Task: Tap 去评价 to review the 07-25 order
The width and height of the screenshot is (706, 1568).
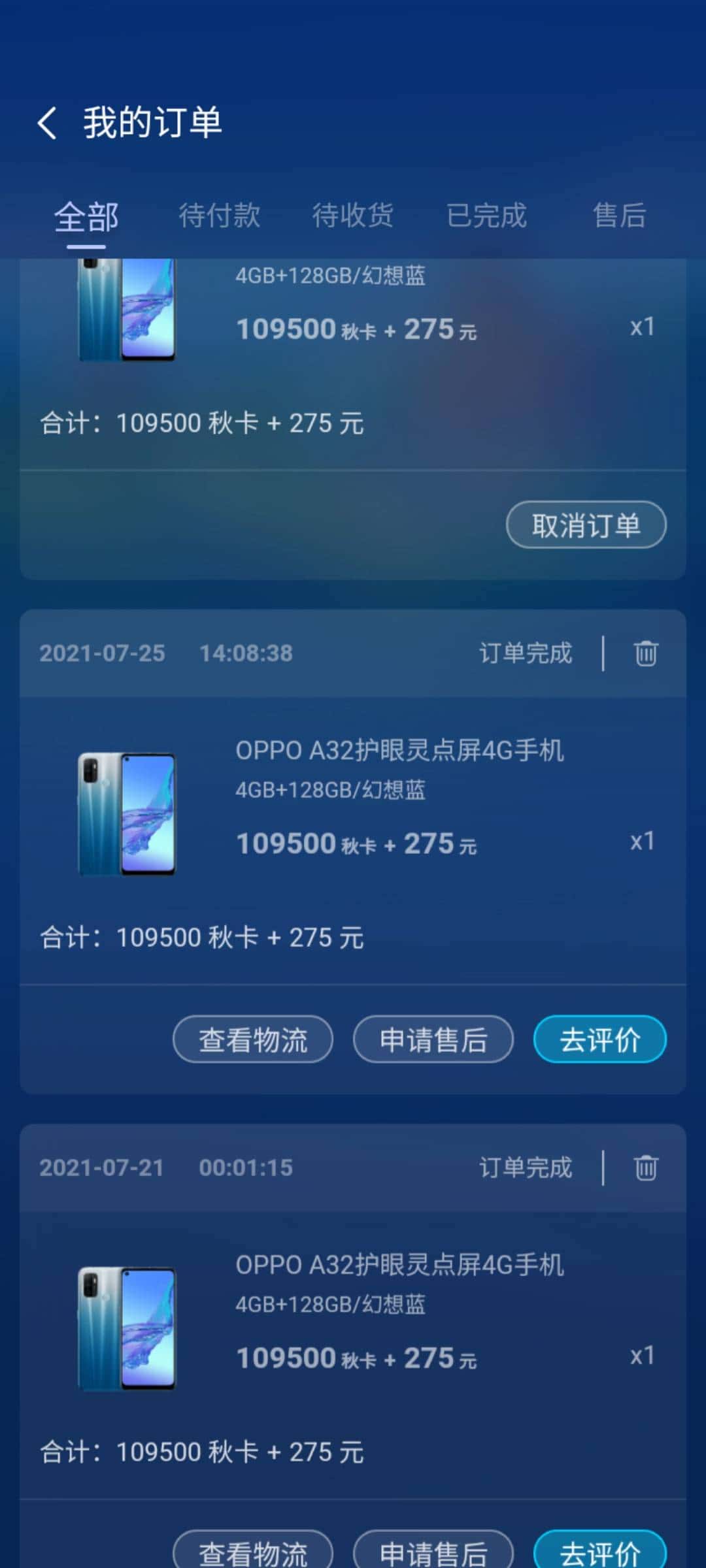Action: click(599, 1039)
